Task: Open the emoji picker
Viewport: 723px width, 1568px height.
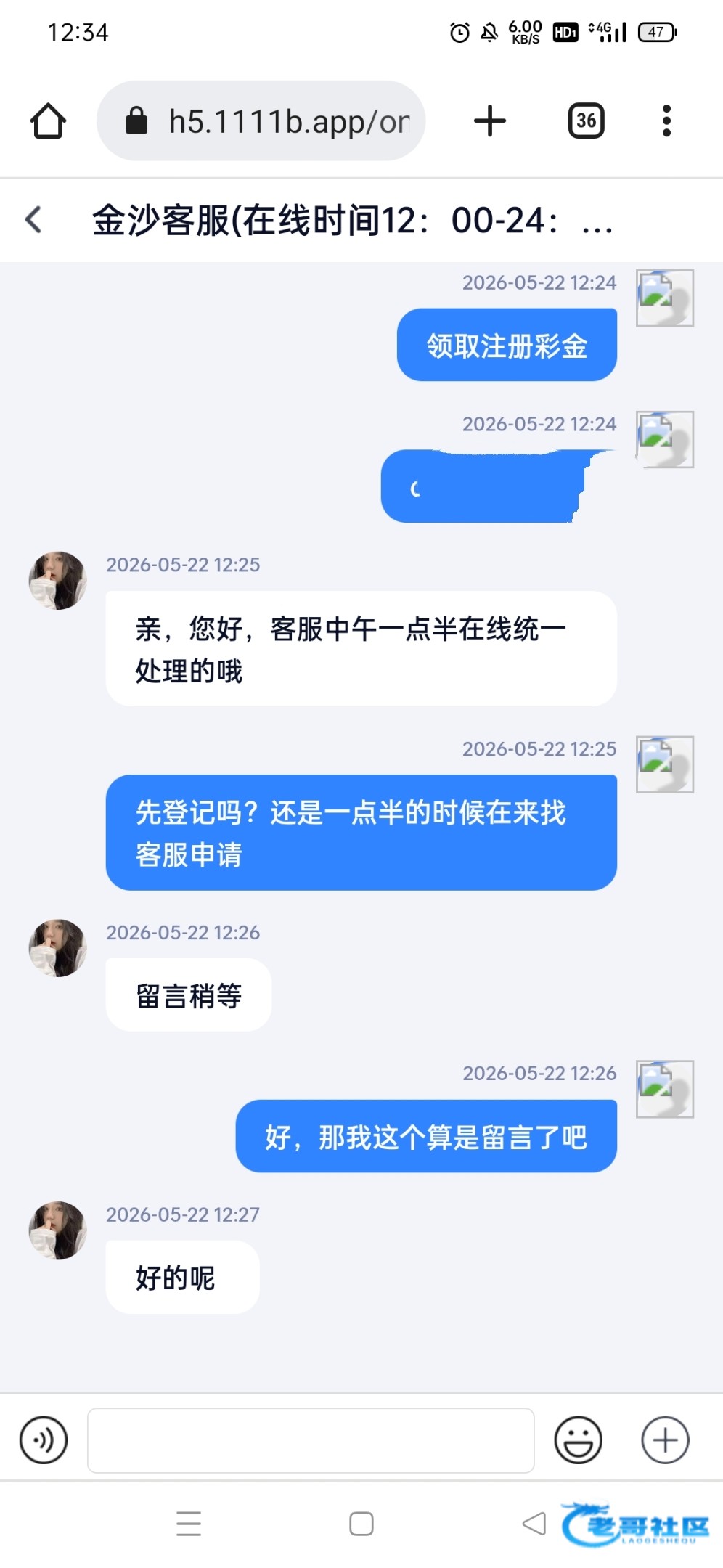Action: point(579,1440)
